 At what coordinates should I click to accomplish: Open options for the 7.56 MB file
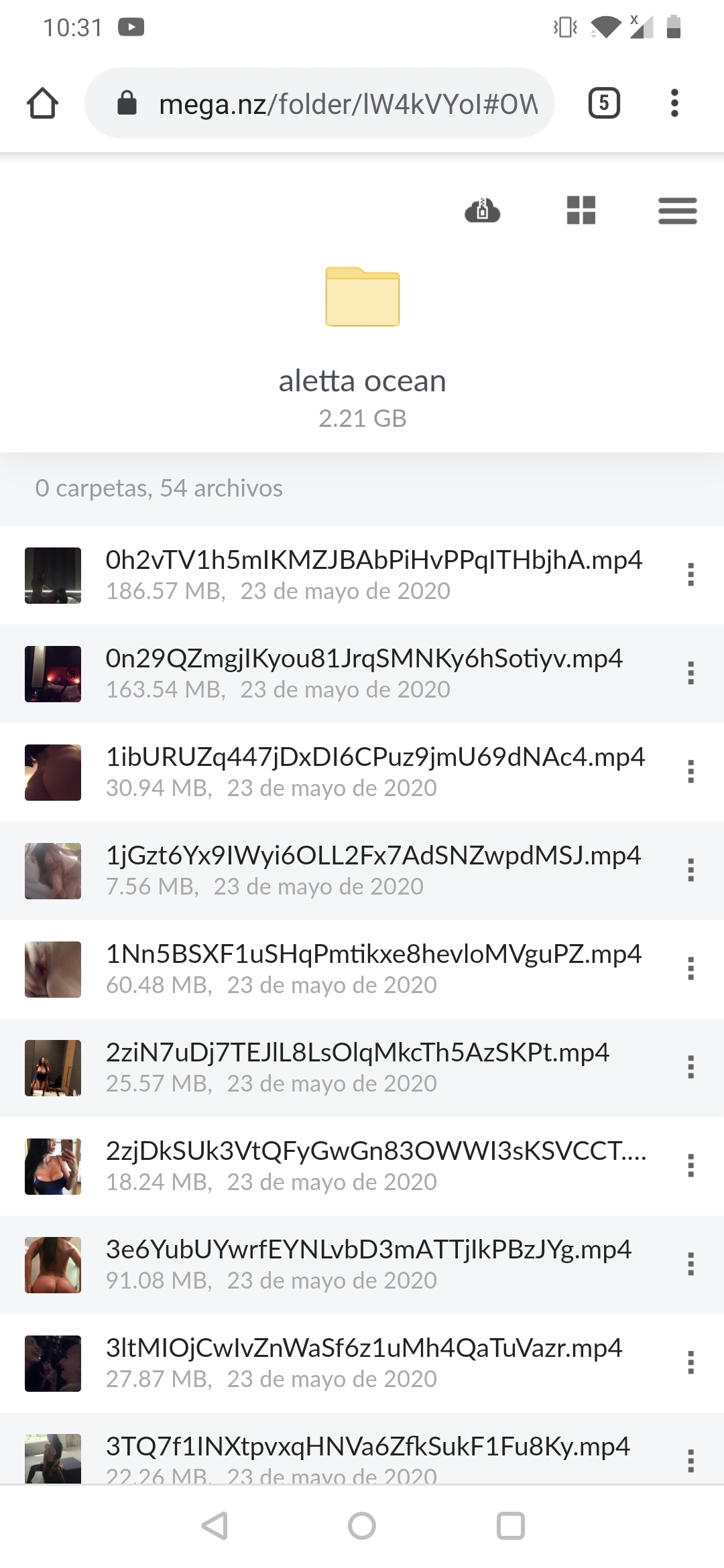[x=690, y=870]
